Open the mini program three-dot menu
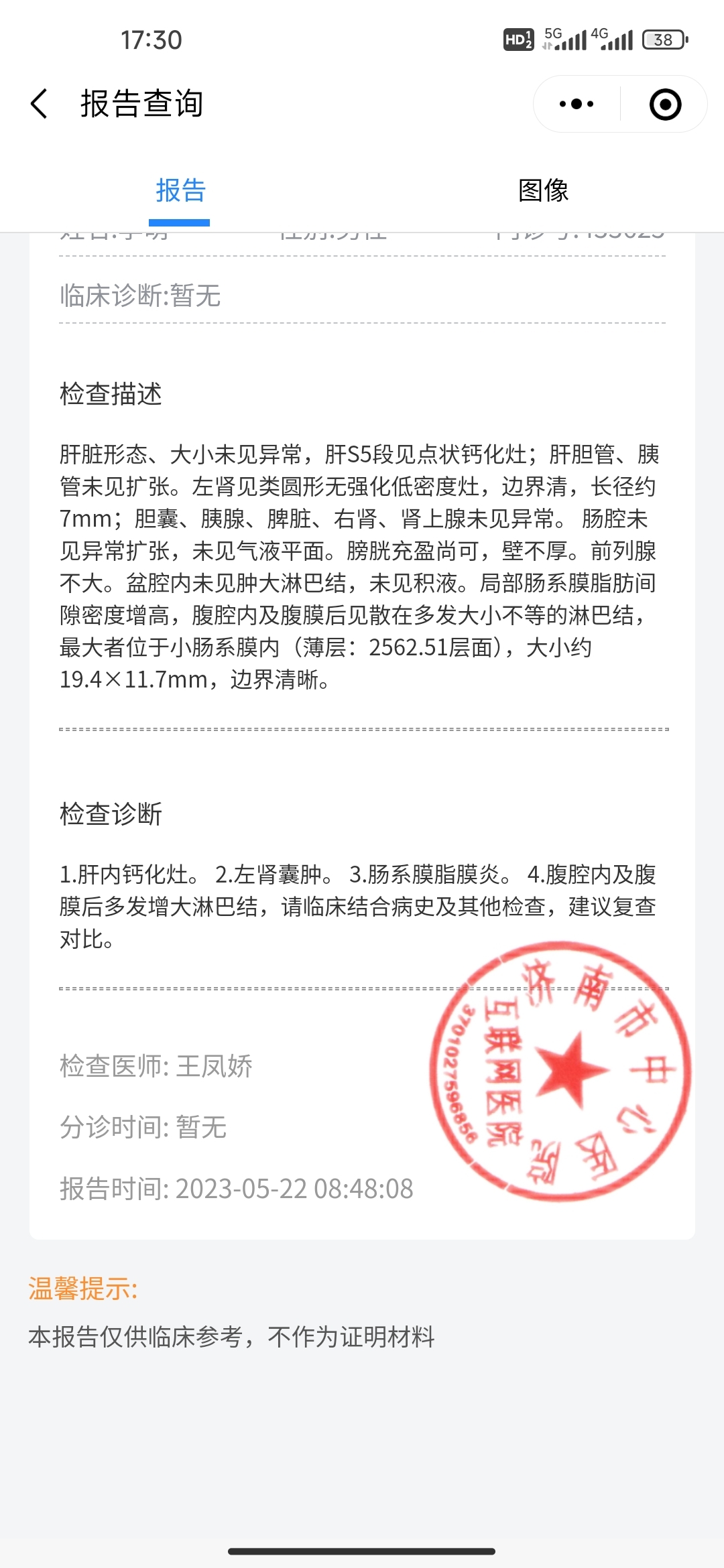 pos(577,104)
